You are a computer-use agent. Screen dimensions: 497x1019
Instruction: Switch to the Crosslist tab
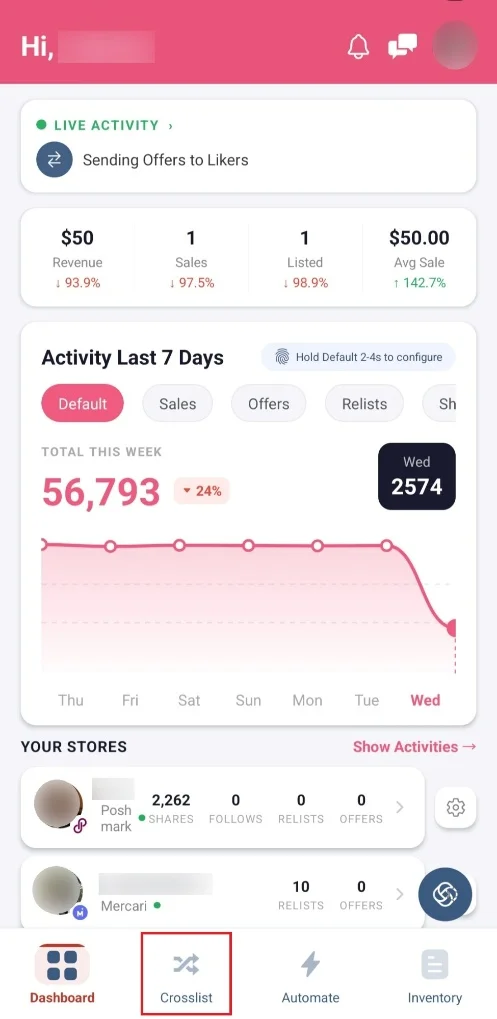pyautogui.click(x=186, y=974)
